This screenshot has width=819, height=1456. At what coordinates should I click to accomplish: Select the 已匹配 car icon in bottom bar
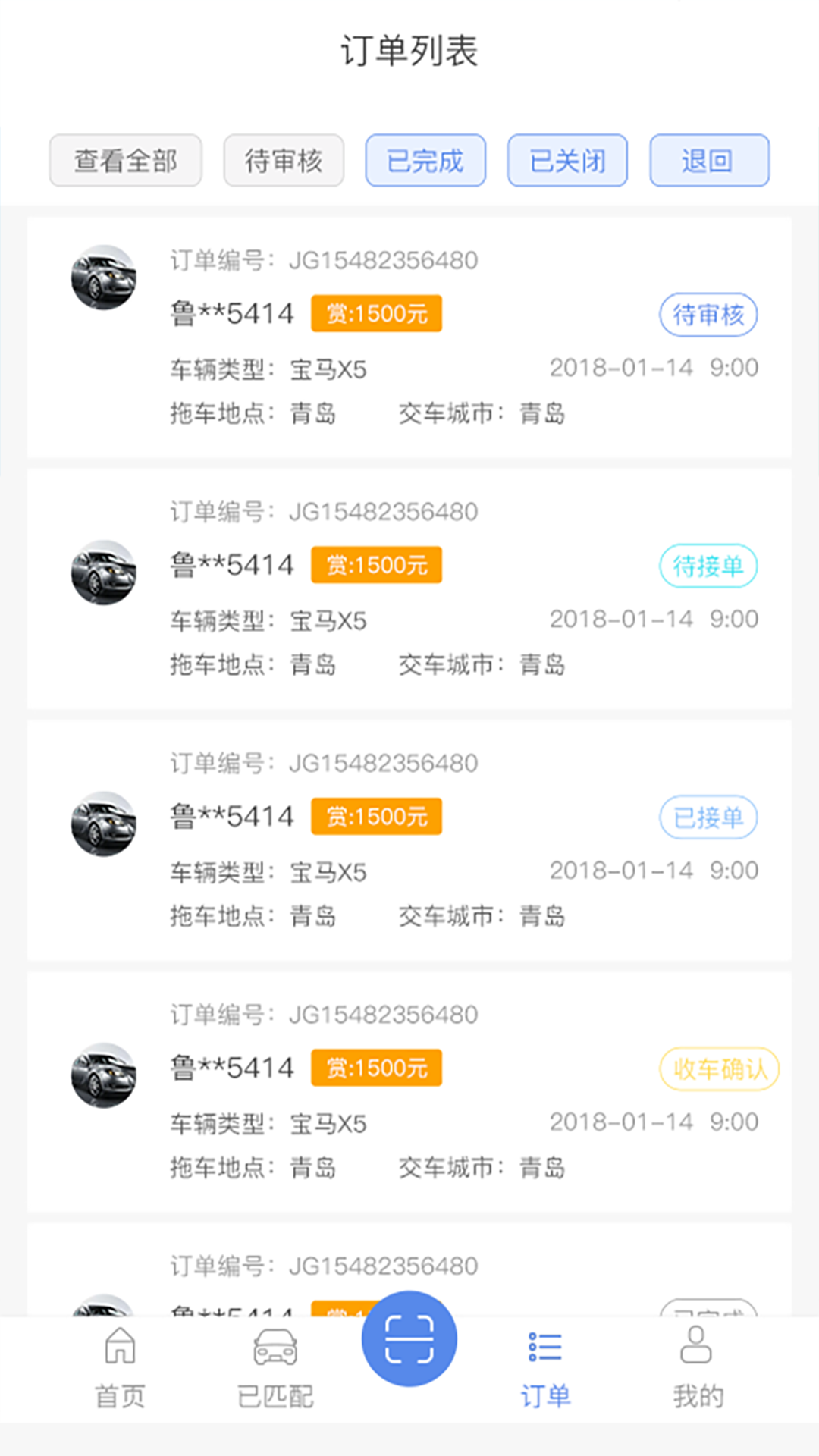click(275, 1365)
